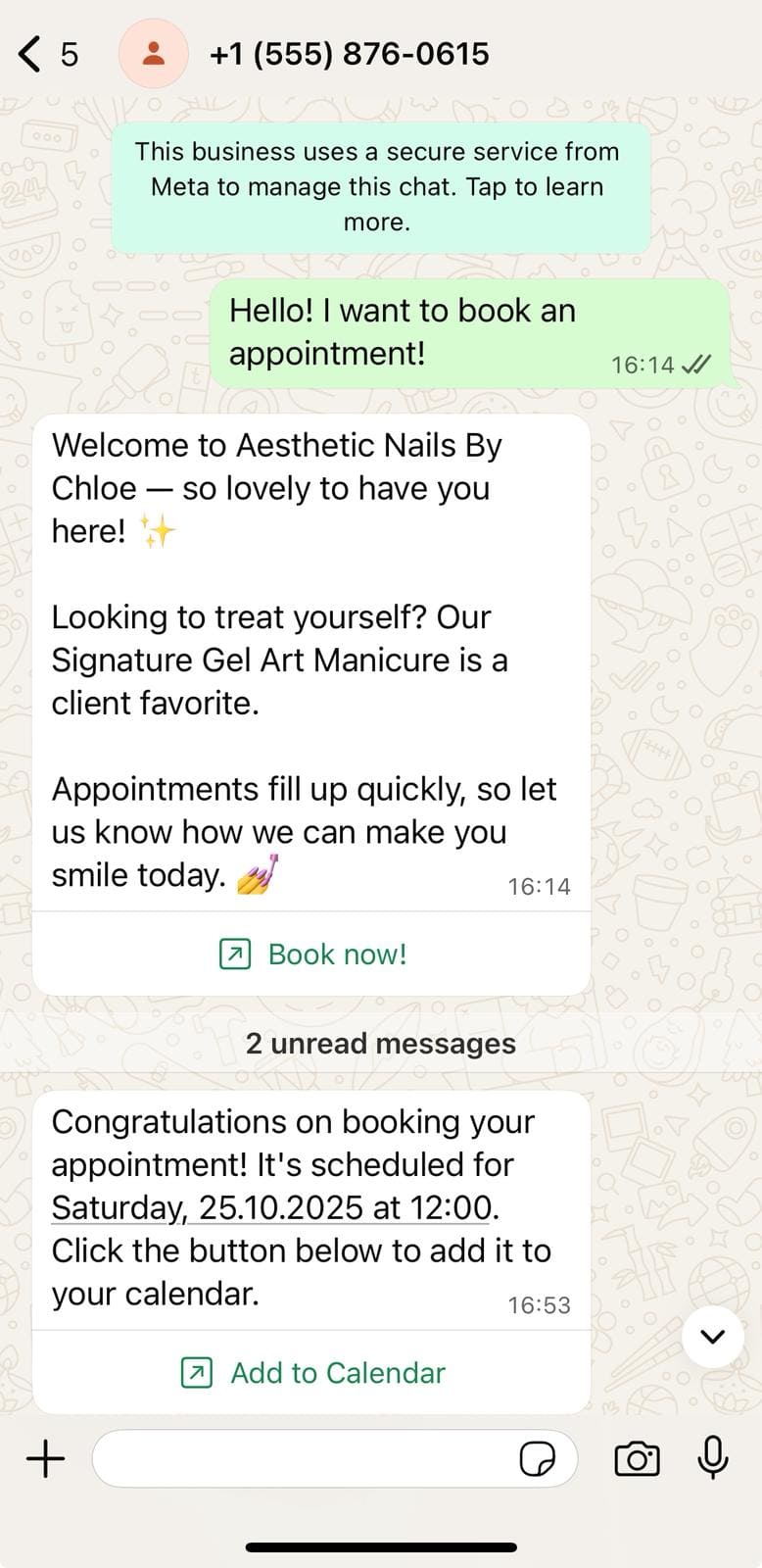Tap Add to Calendar button
Viewport: 762px width, 1568px height.
point(313,1372)
